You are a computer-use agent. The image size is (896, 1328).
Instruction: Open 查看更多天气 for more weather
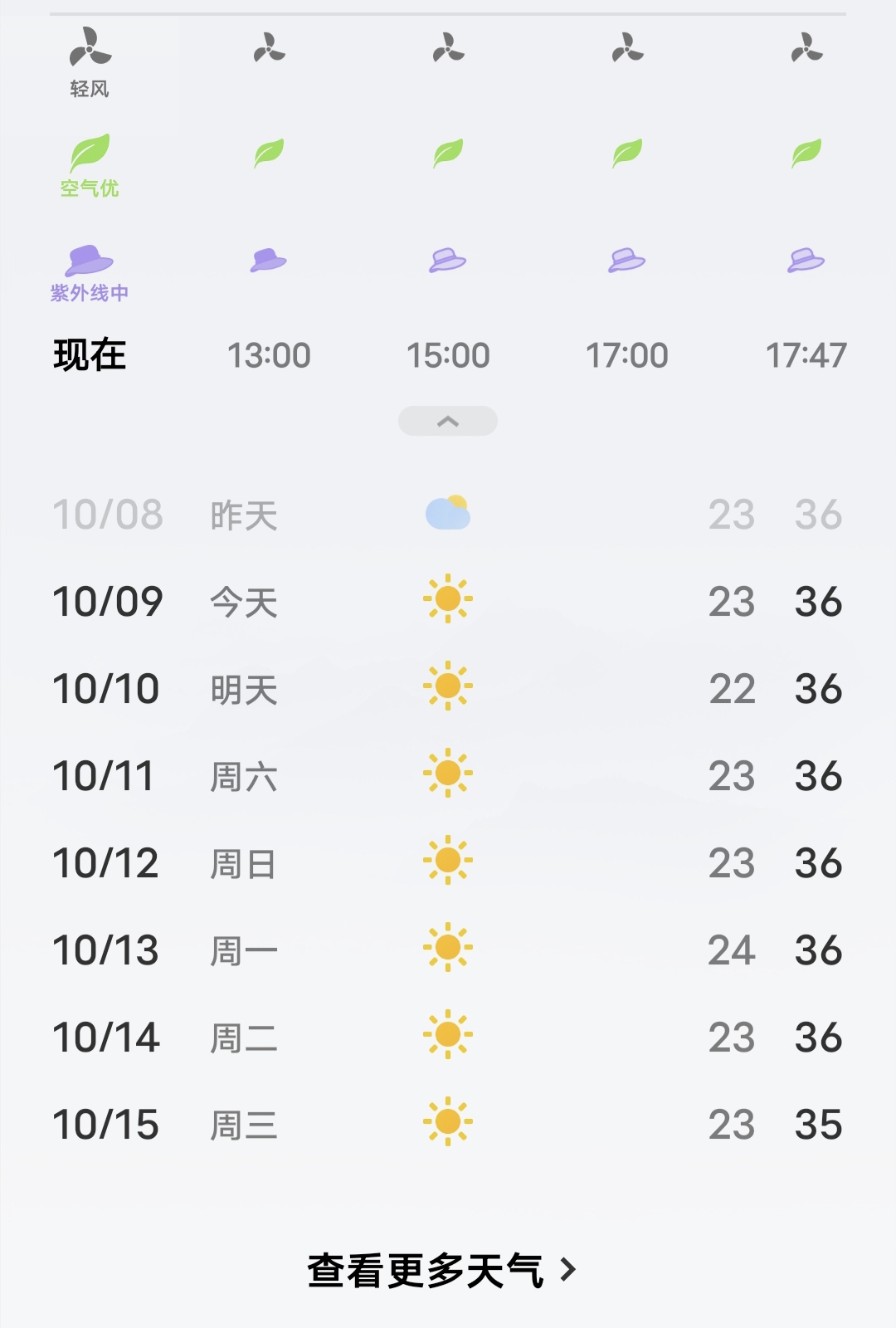click(441, 1270)
